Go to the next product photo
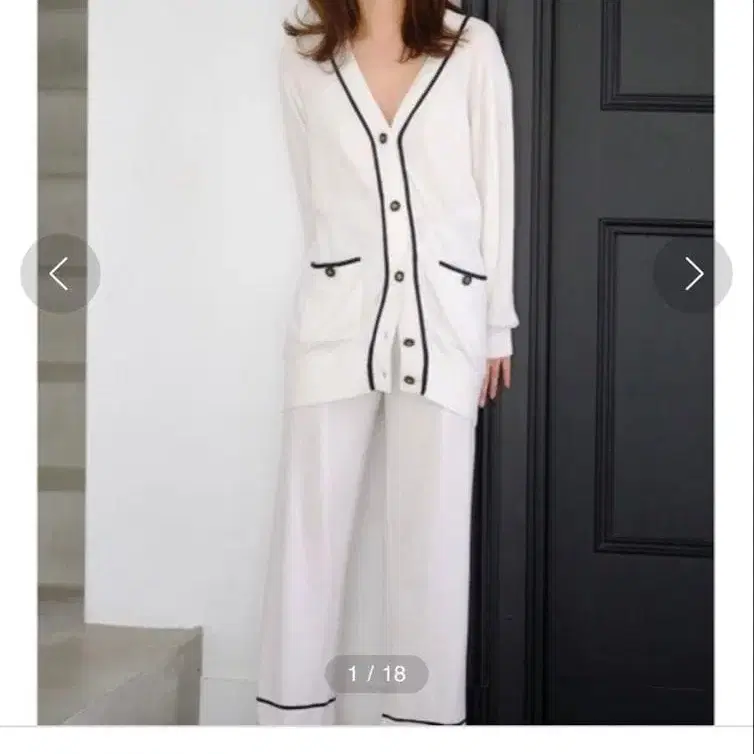 click(x=693, y=274)
